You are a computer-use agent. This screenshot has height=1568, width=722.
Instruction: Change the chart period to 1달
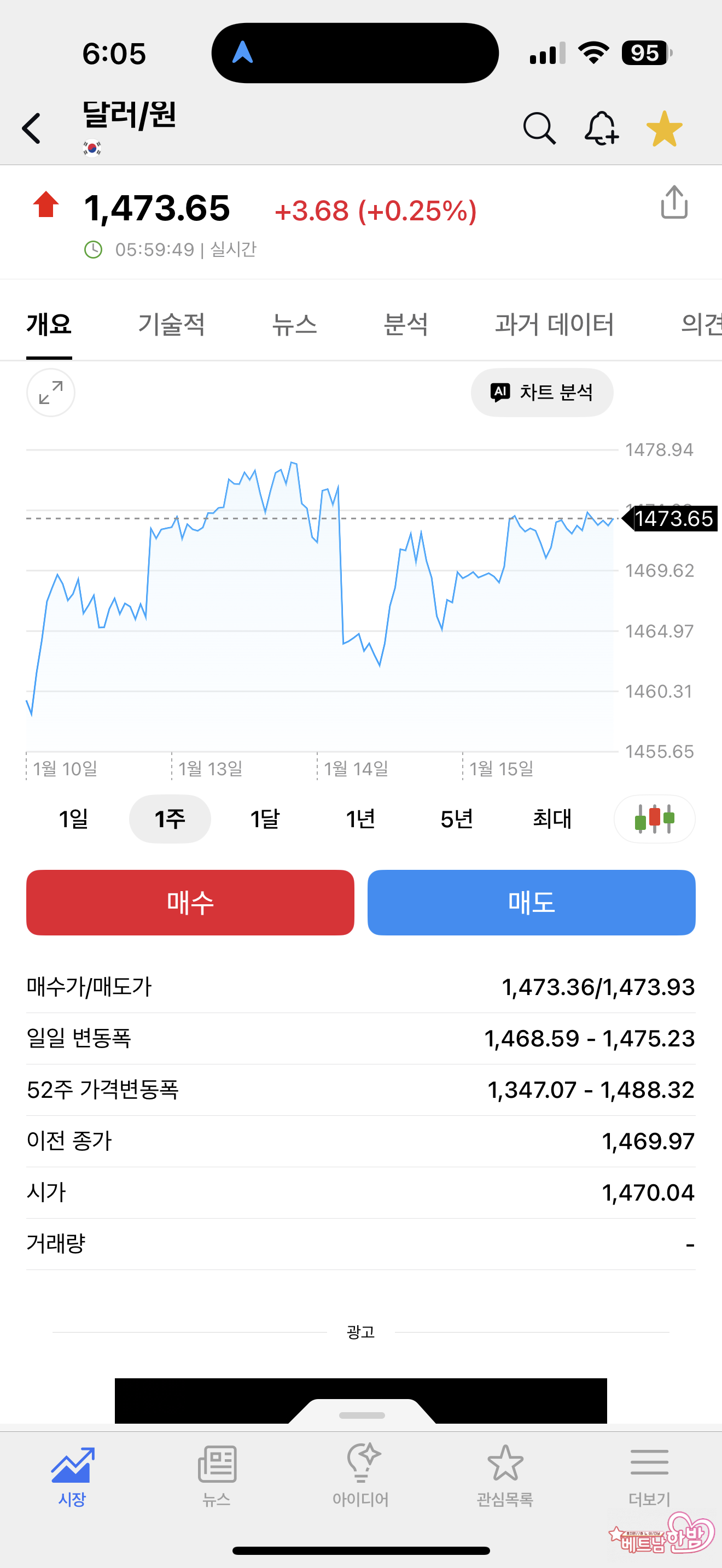click(x=265, y=818)
